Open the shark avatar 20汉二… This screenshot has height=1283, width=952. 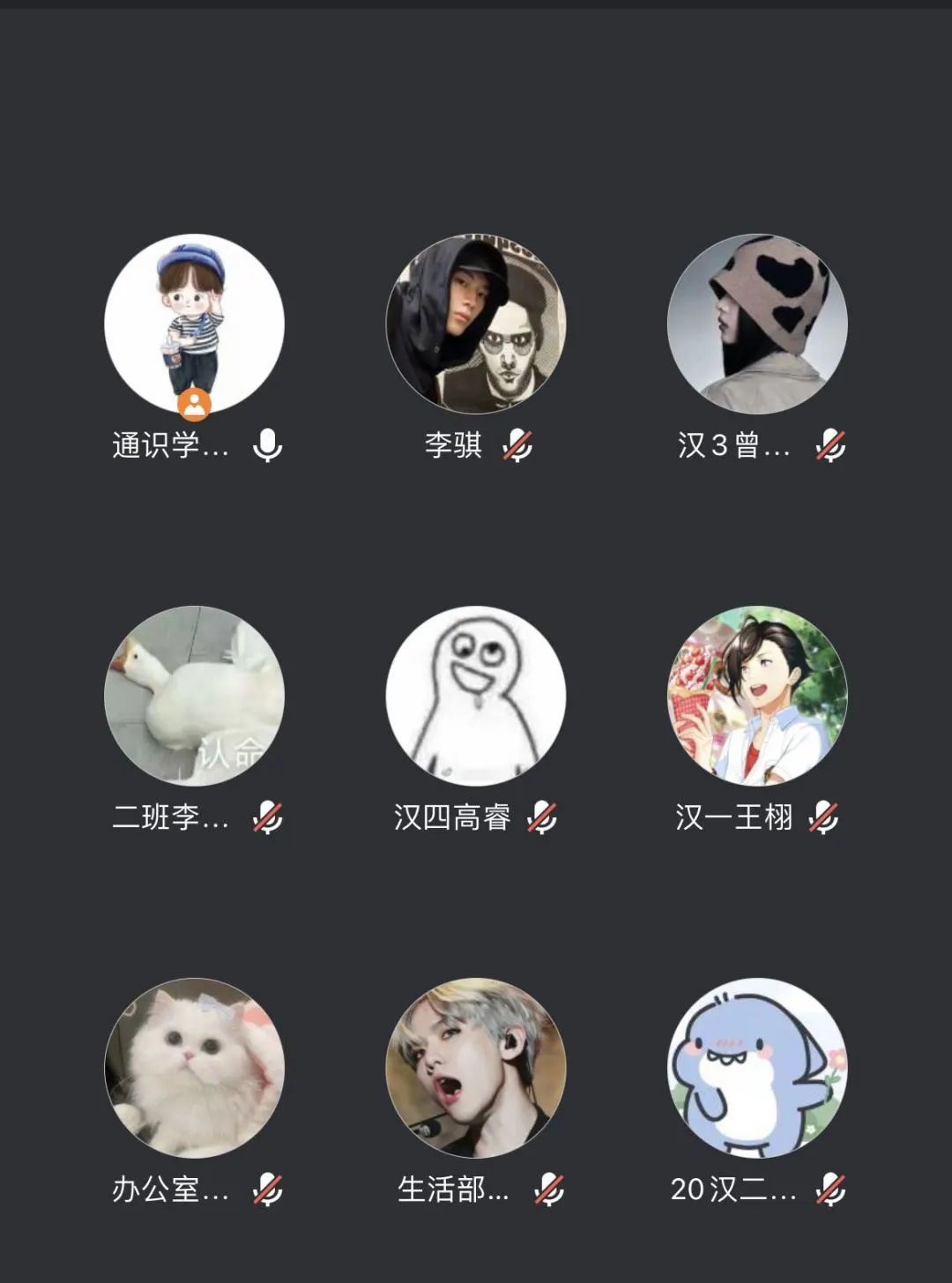coord(757,1068)
